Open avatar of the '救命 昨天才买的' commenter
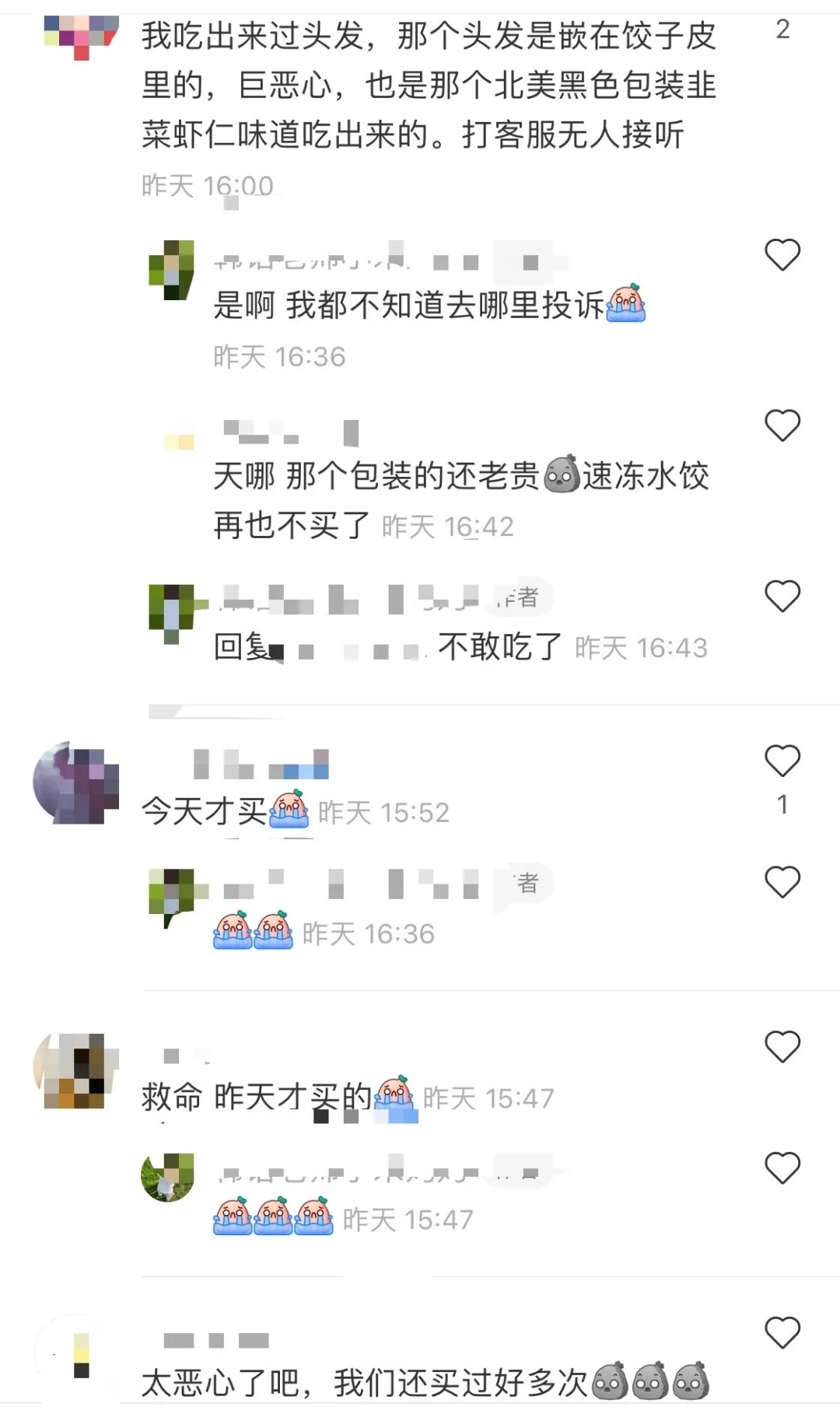 [75, 1070]
